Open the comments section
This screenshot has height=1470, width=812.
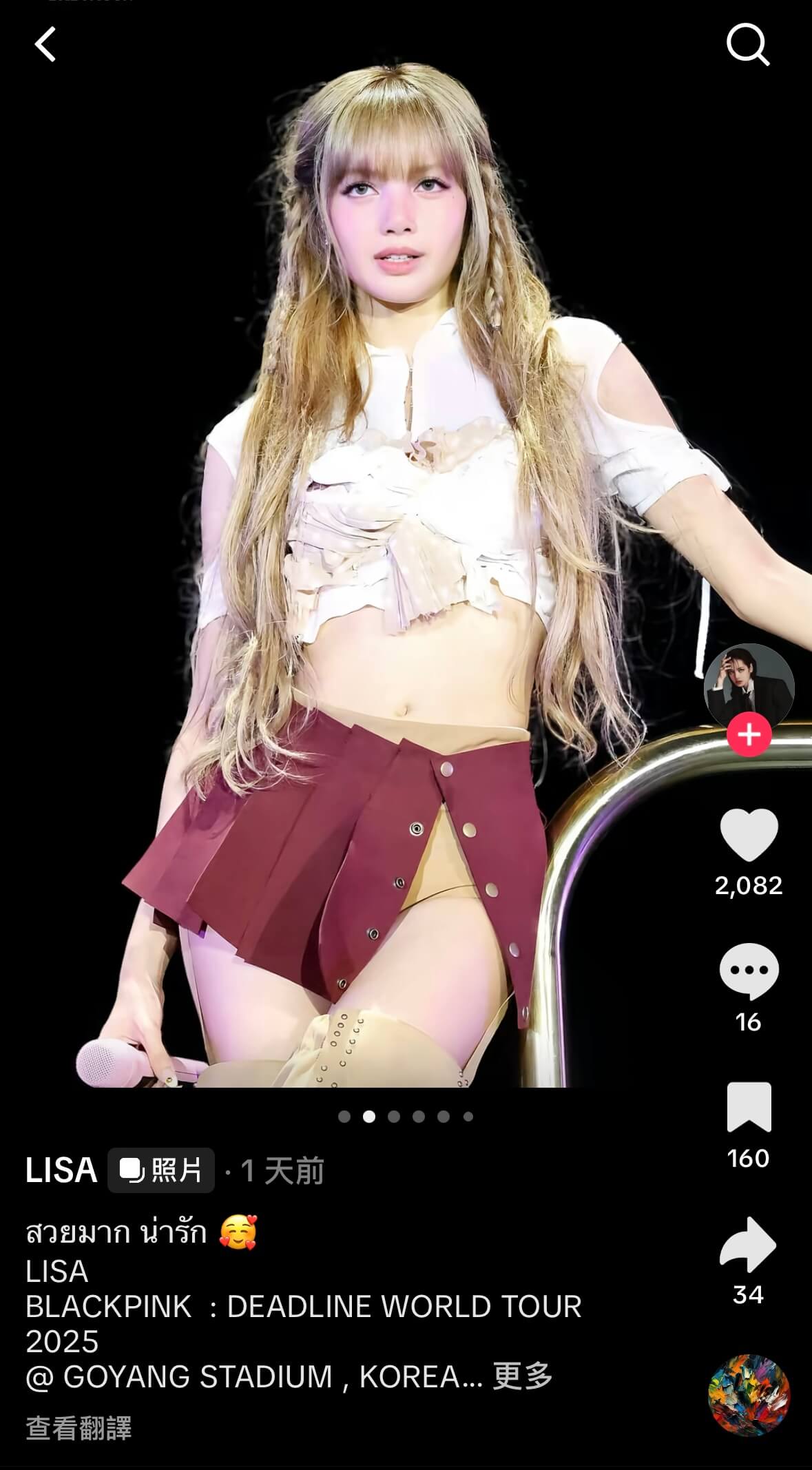click(749, 971)
